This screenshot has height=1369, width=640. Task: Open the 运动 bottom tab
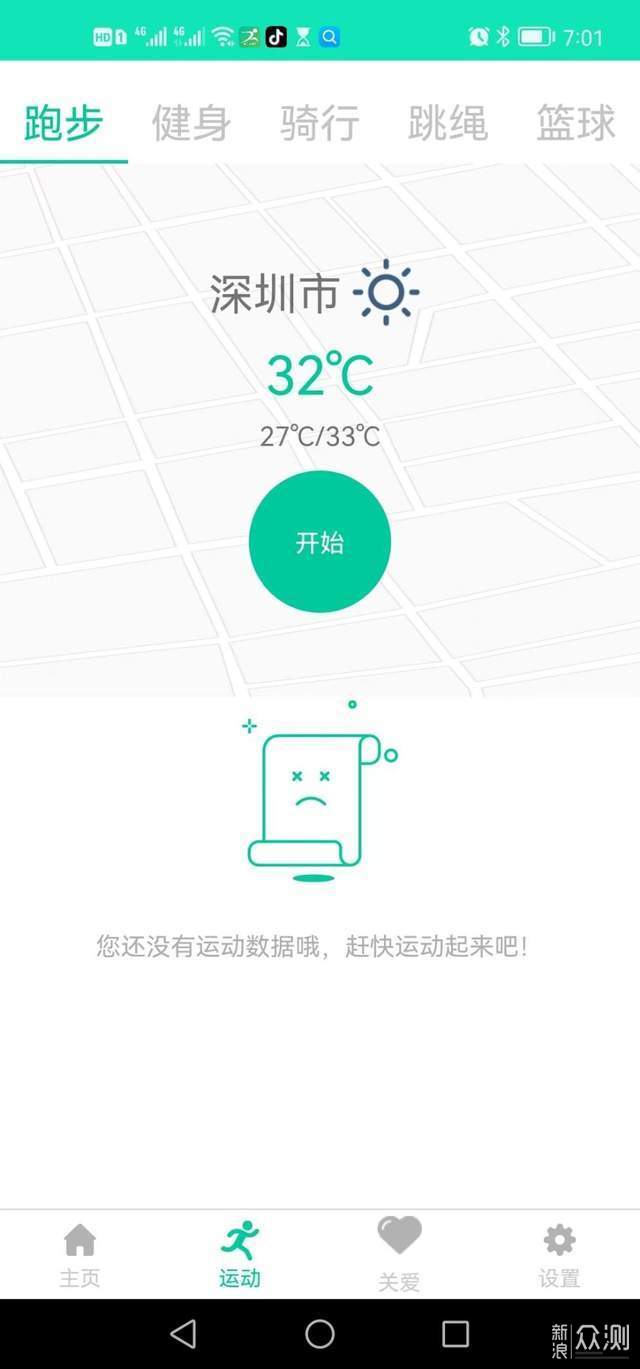240,1255
